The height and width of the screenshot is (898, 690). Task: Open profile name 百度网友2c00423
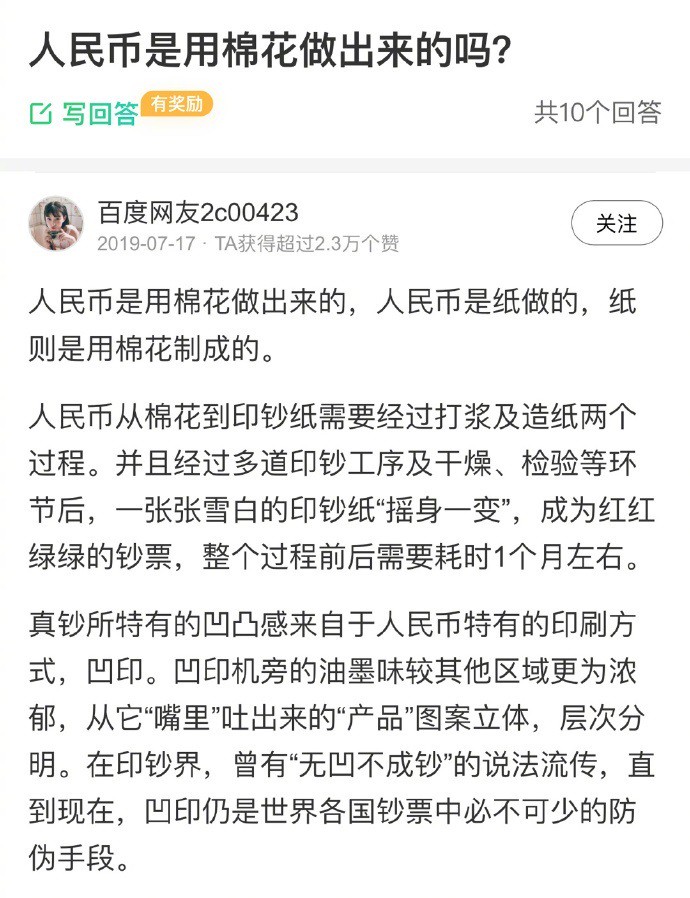tap(198, 212)
